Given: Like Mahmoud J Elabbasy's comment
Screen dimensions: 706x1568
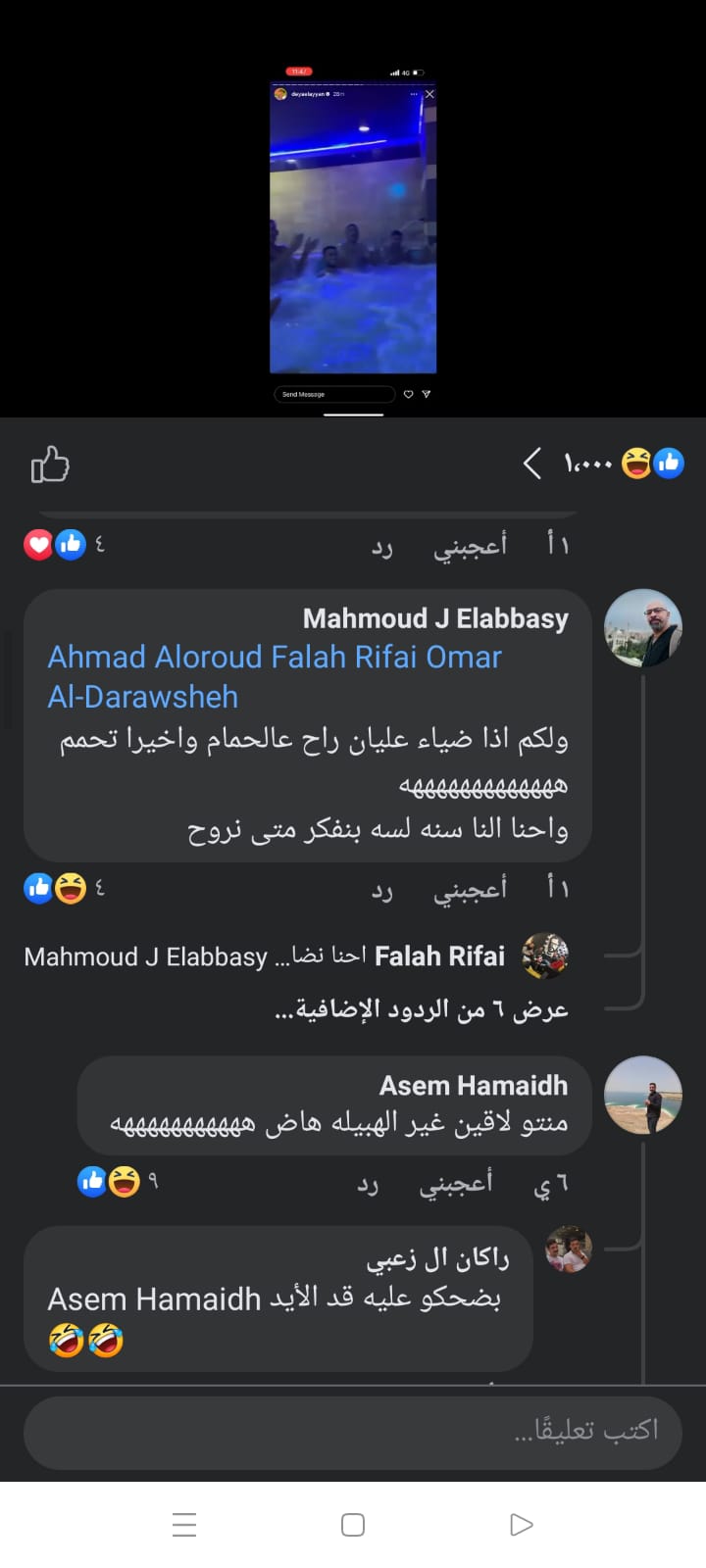Looking at the screenshot, I should pyautogui.click(x=471, y=889).
